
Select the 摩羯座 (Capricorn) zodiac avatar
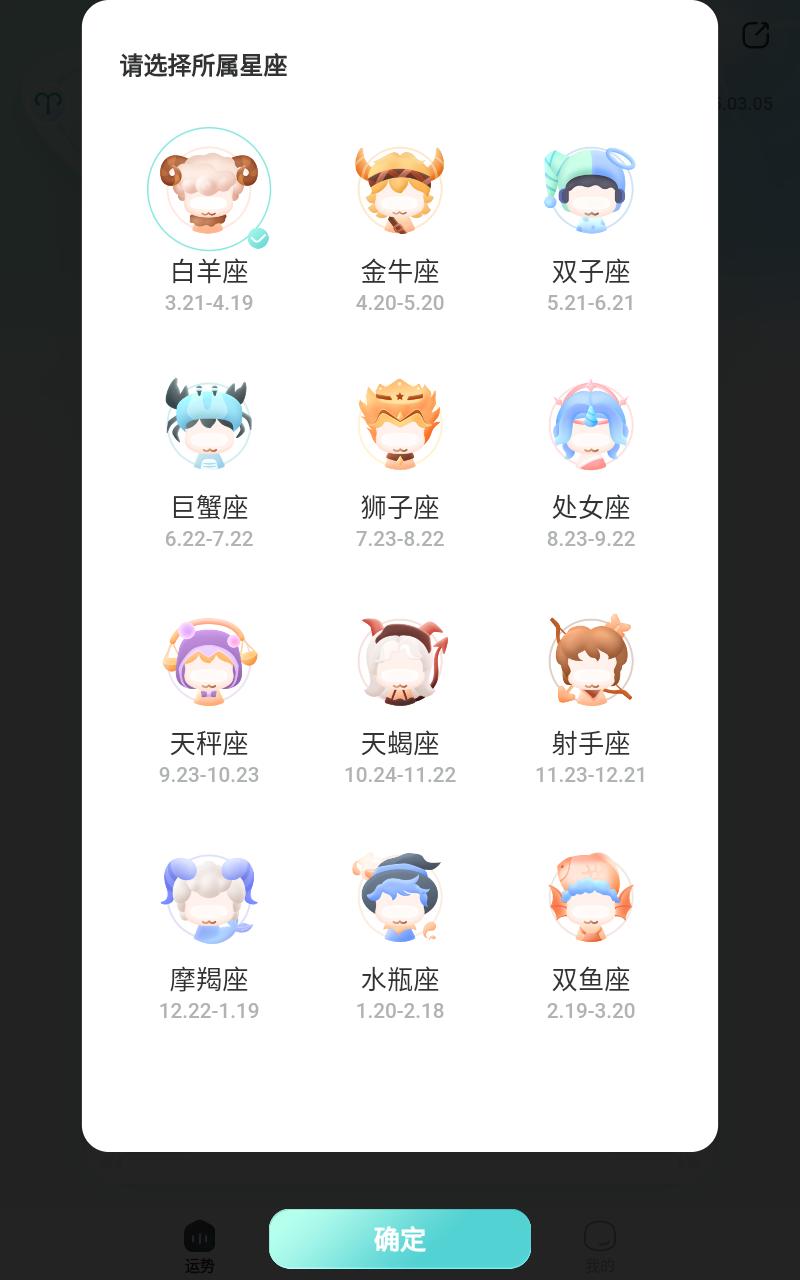[x=209, y=897]
